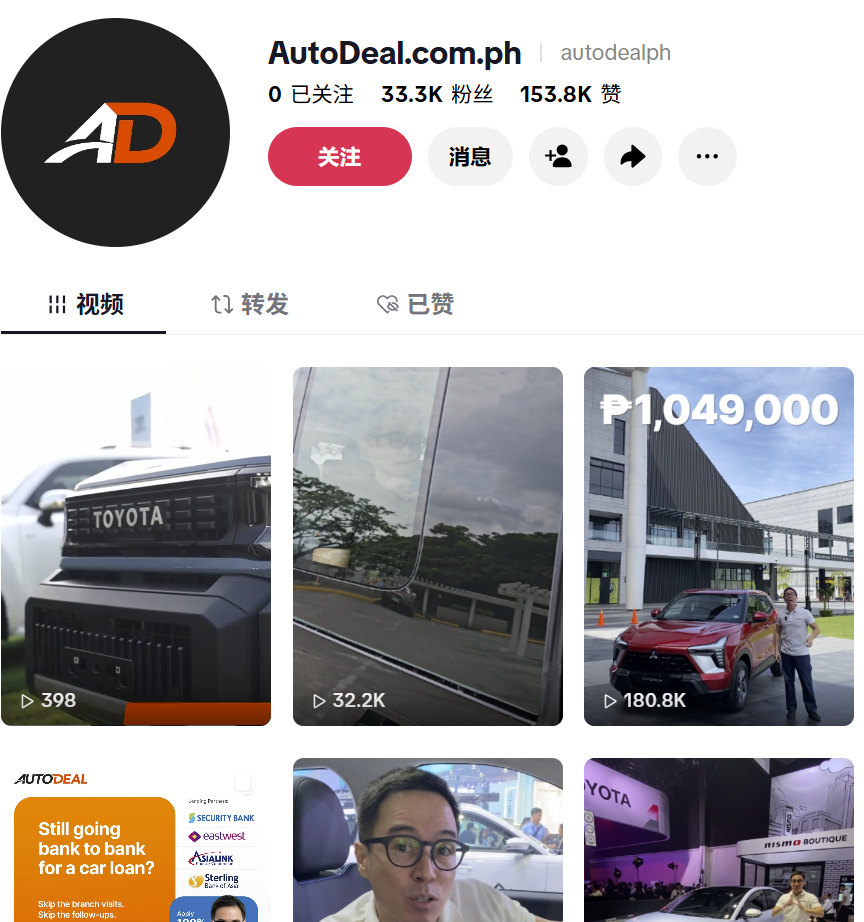This screenshot has width=864, height=922.
Task: Share this profile with the arrow icon
Action: pyautogui.click(x=633, y=156)
